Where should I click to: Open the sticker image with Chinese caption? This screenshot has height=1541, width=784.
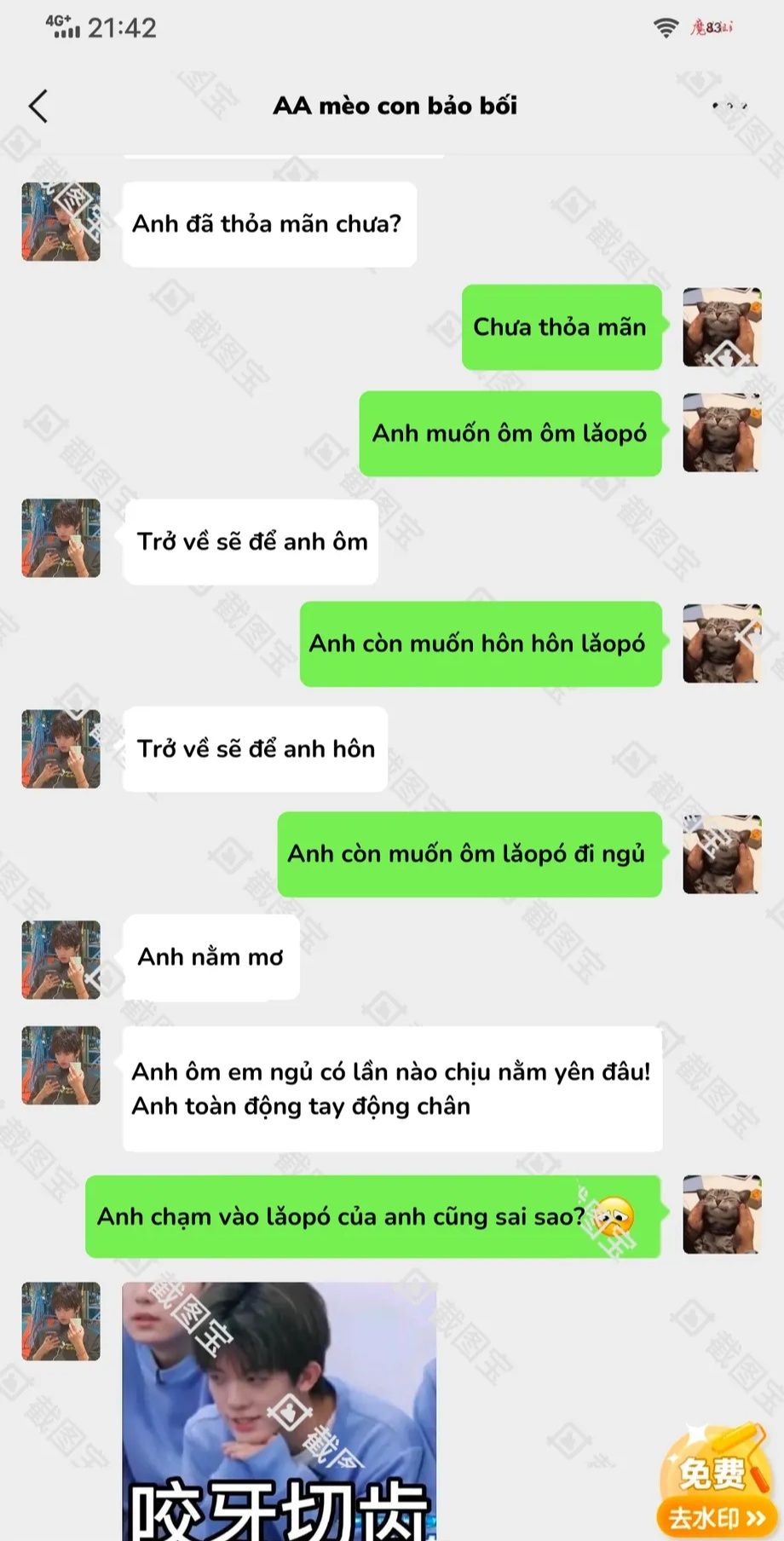(x=280, y=1411)
